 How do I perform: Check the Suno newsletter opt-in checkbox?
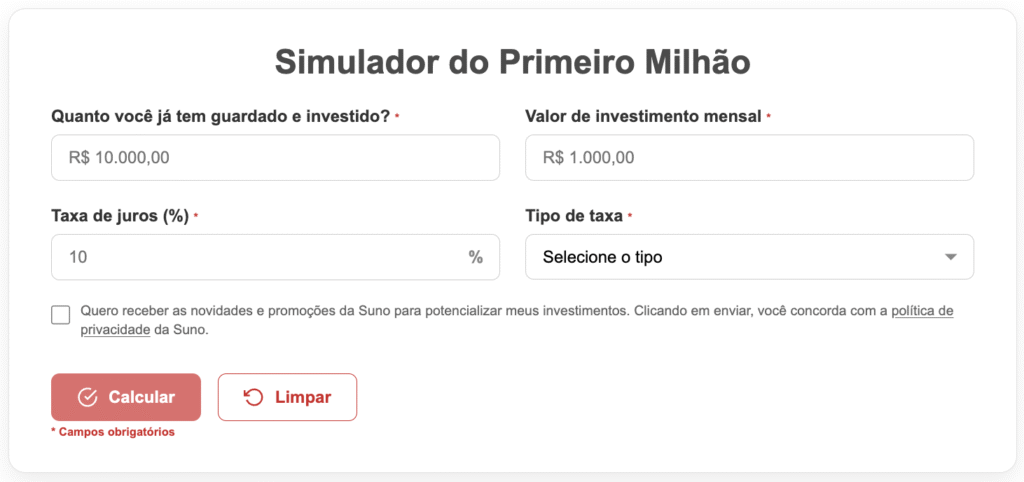[x=61, y=315]
